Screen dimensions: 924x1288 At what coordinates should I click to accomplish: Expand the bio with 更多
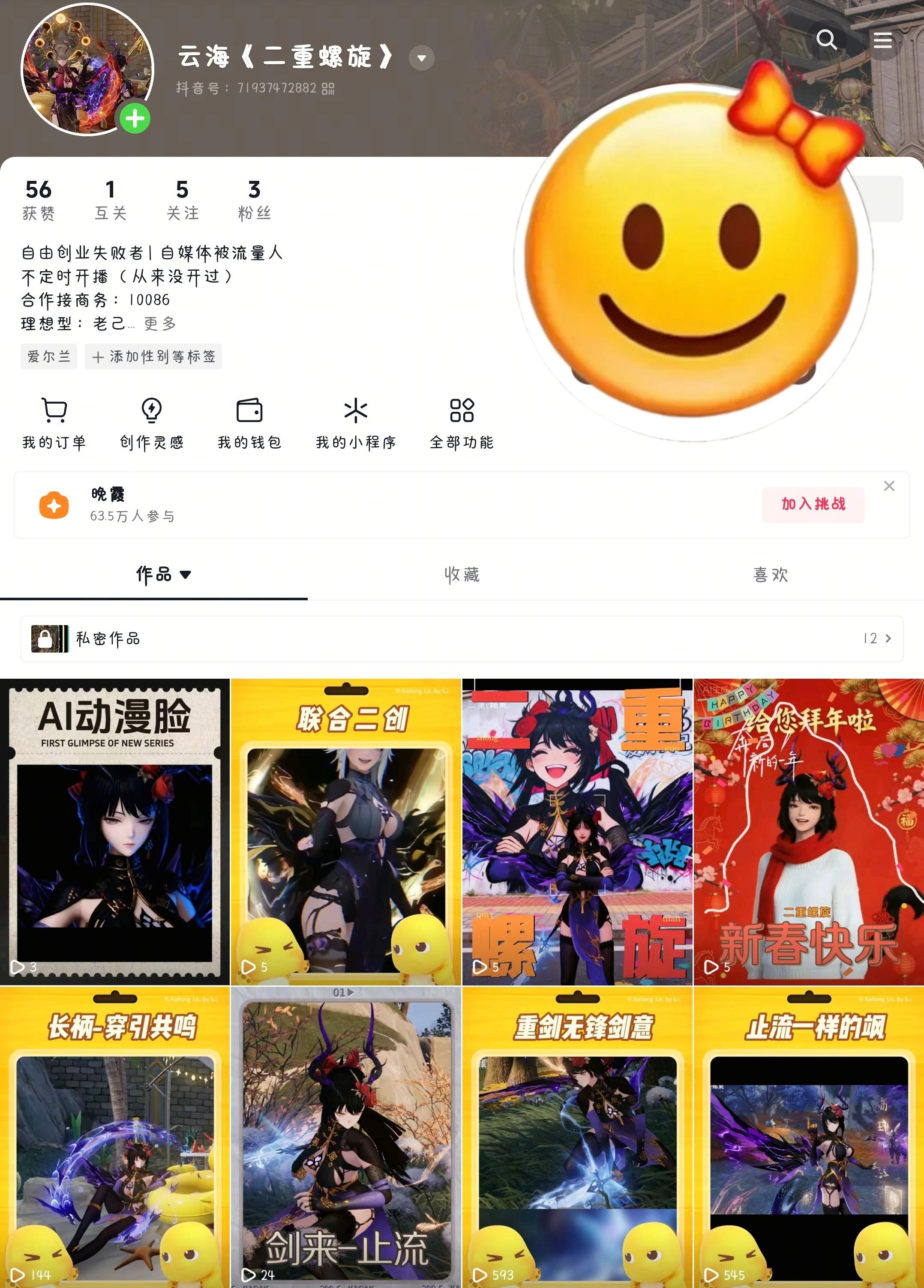[x=160, y=323]
